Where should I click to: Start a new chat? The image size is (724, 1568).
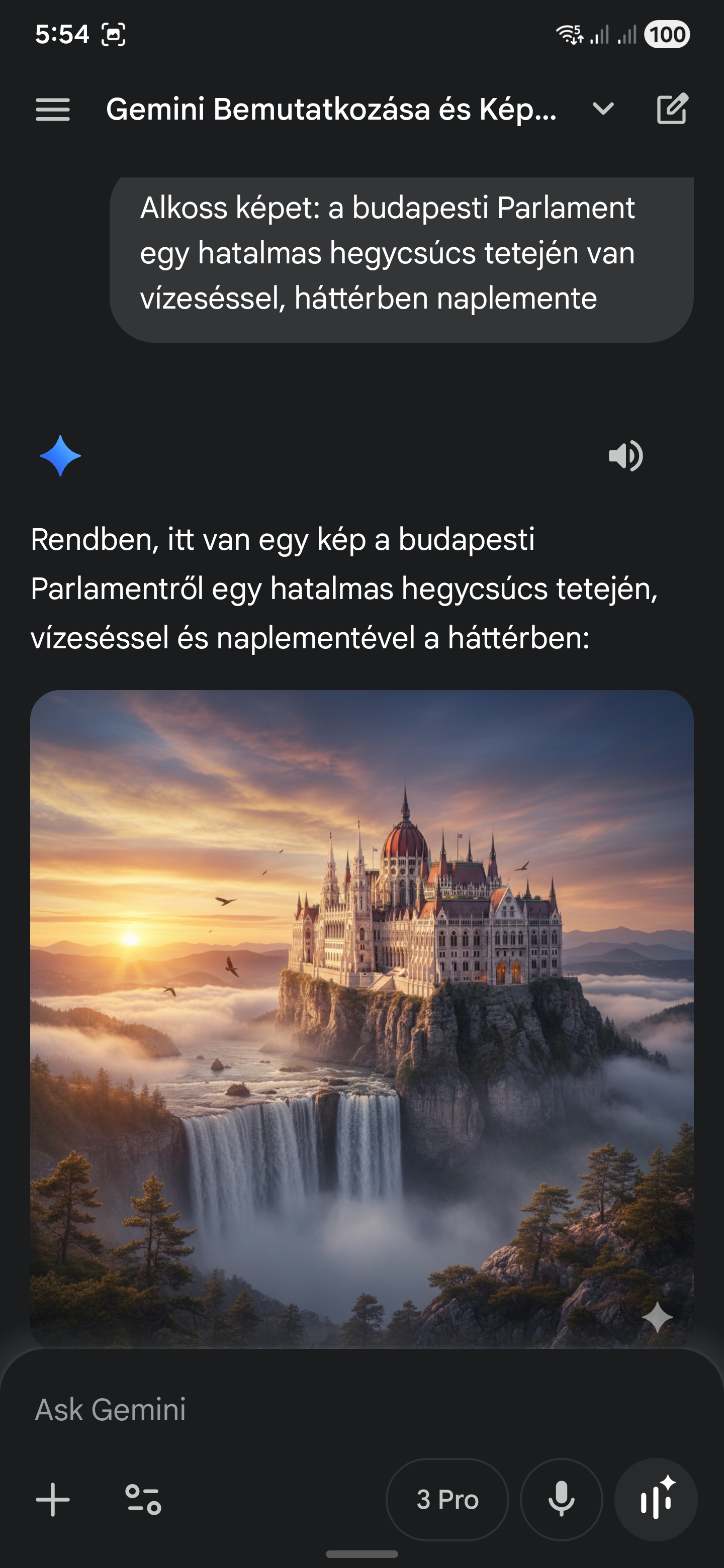pos(672,110)
